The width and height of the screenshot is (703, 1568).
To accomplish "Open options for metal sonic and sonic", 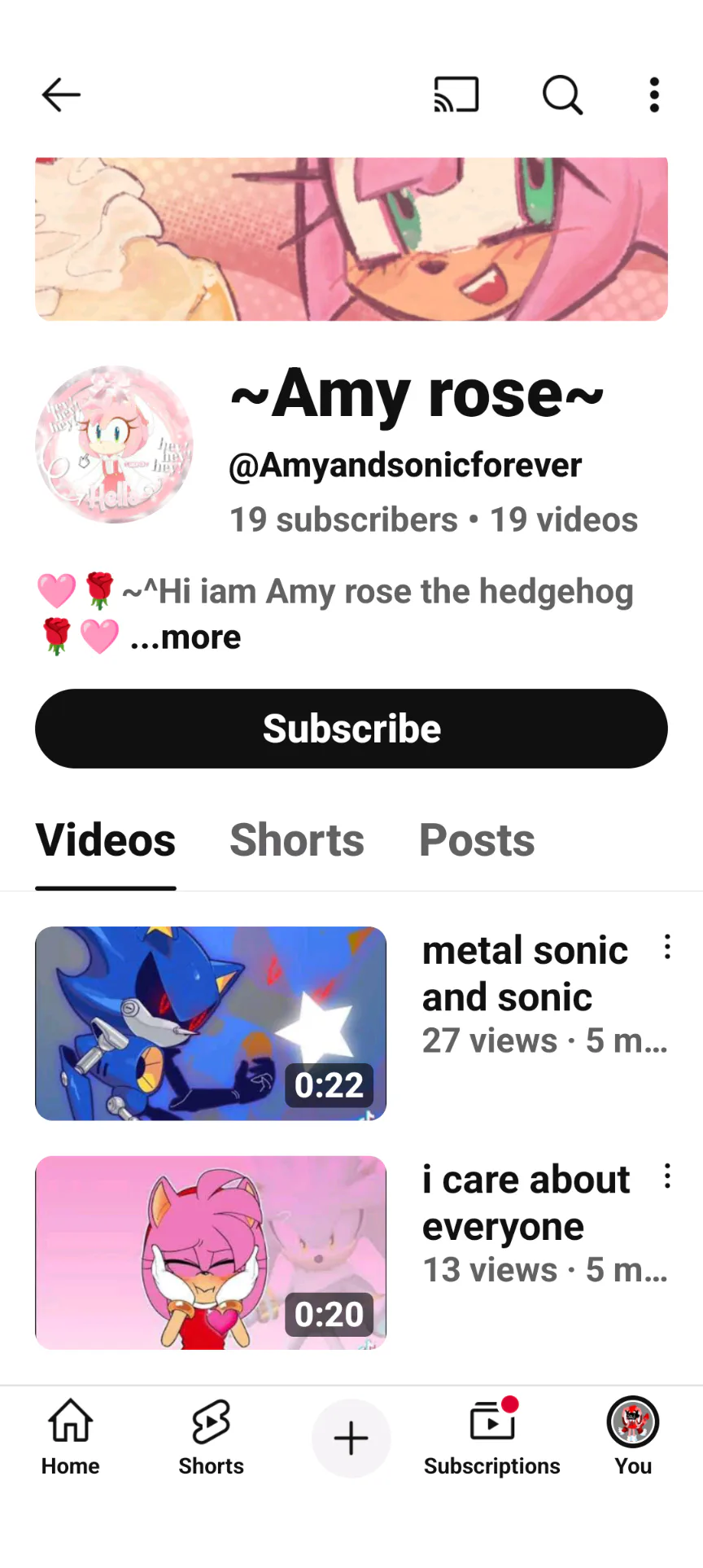I will [x=667, y=947].
